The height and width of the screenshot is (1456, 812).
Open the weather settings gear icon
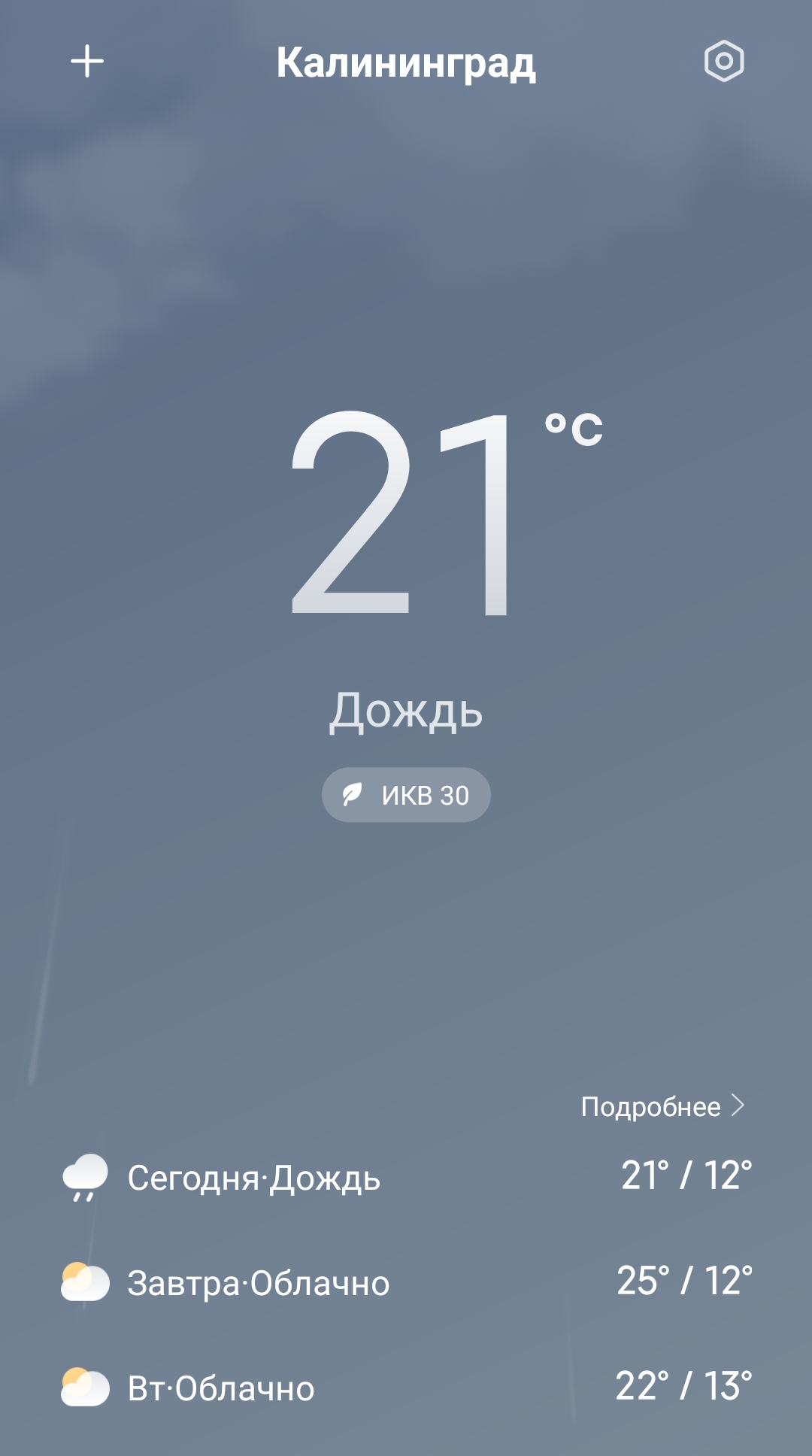[x=723, y=61]
